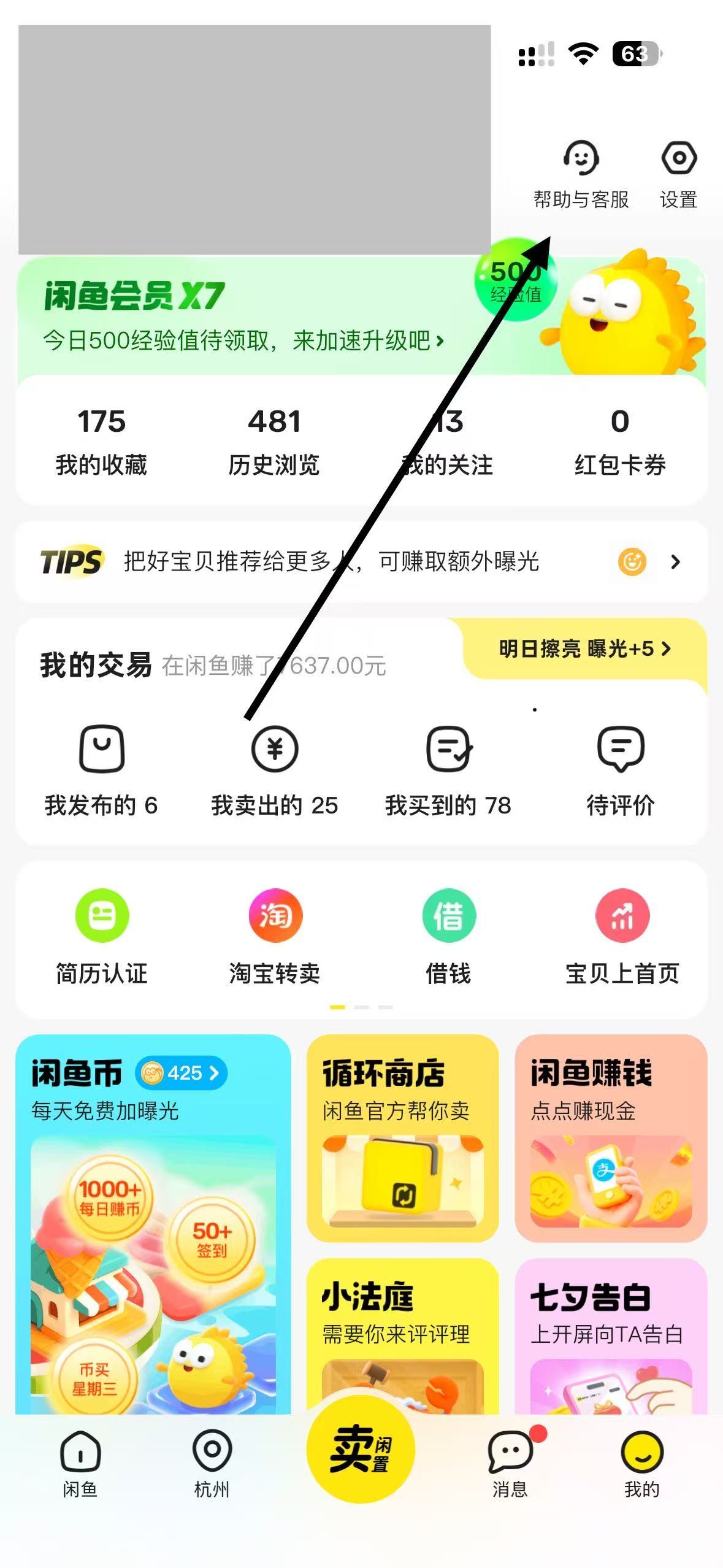Open 简历认证 shortcut

pos(101,936)
